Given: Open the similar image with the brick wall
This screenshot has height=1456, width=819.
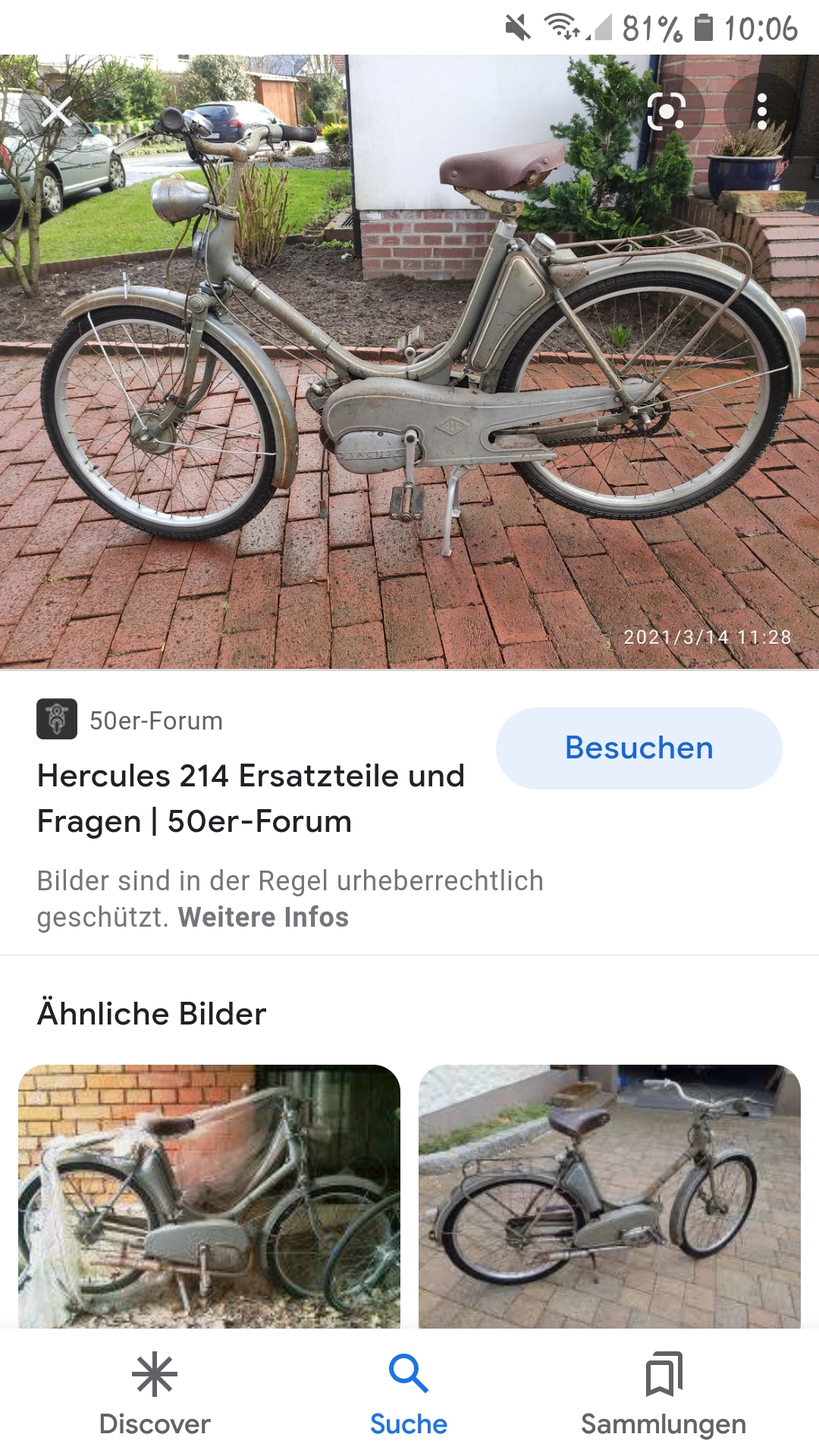Looking at the screenshot, I should pos(209,1197).
